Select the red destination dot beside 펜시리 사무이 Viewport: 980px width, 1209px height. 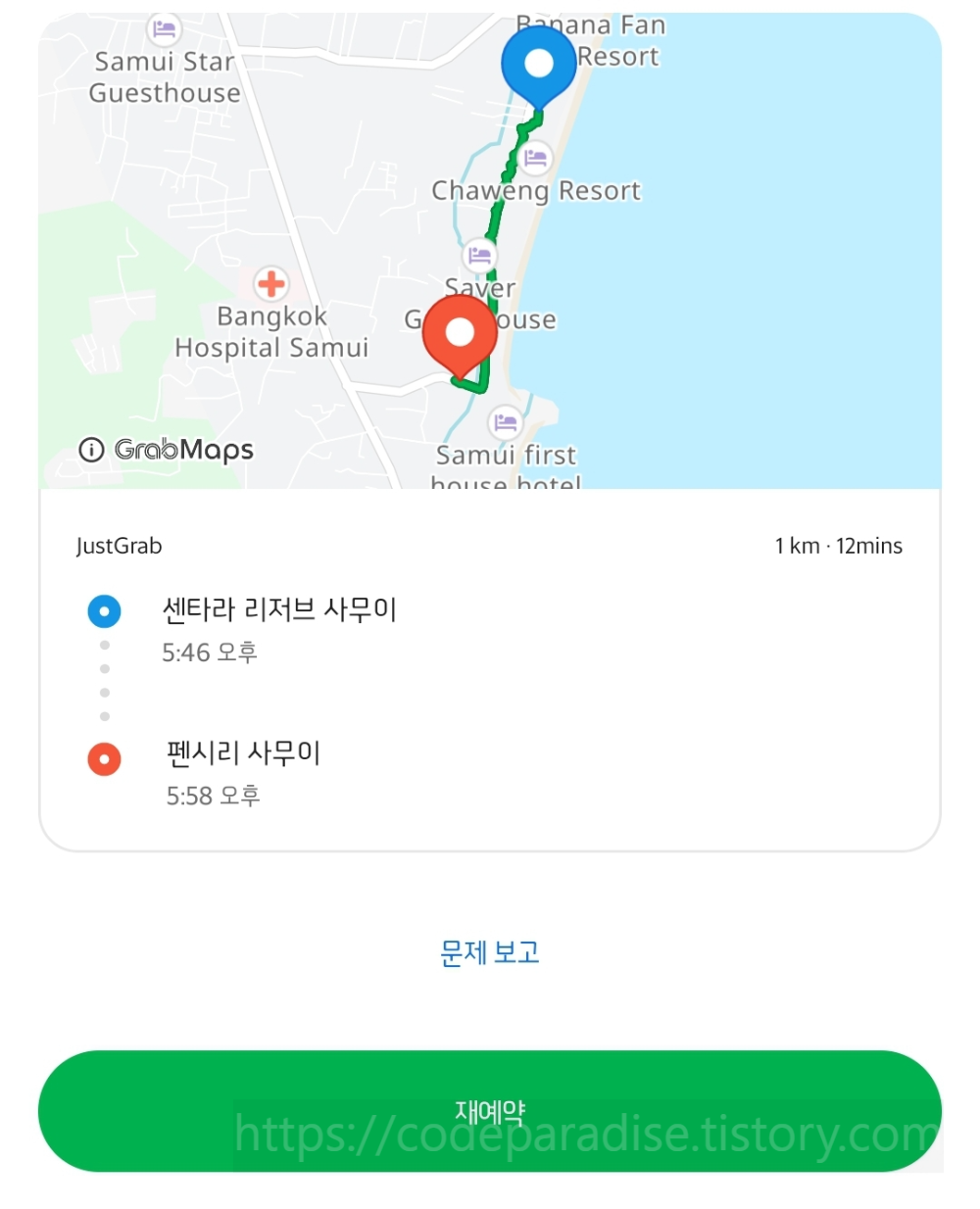(x=104, y=758)
